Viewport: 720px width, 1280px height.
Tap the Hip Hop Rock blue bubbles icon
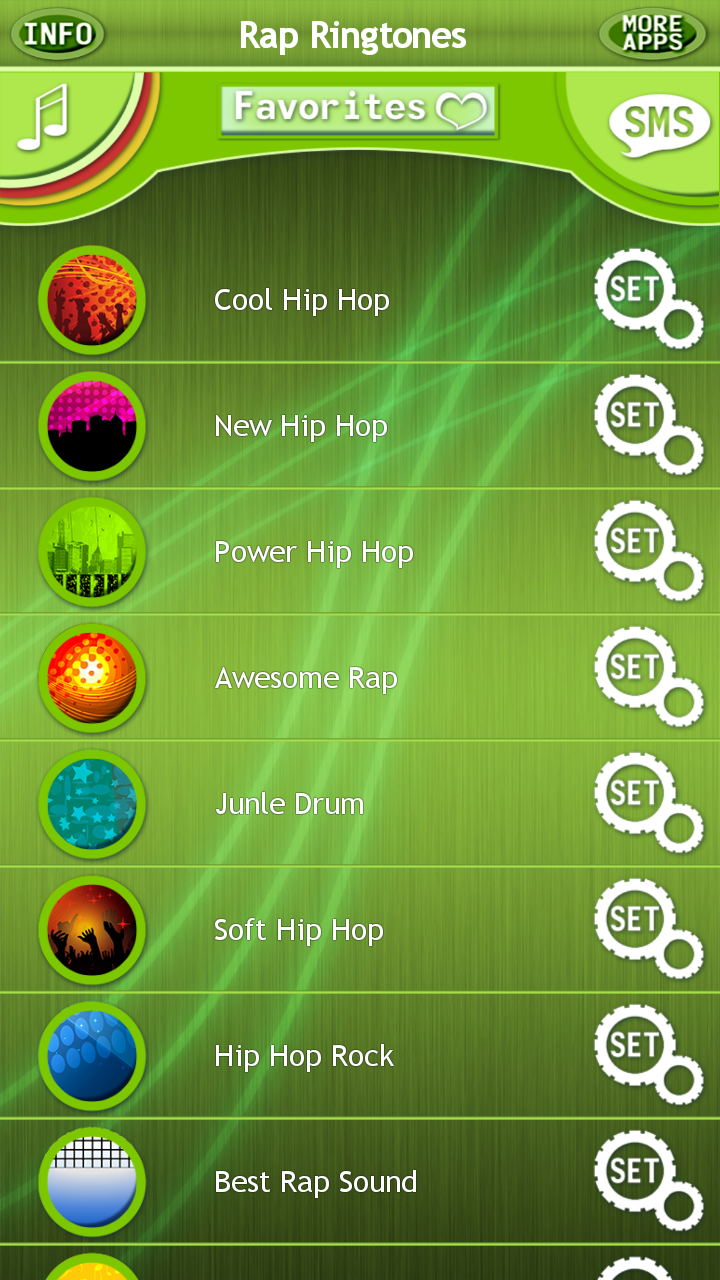tap(92, 1054)
